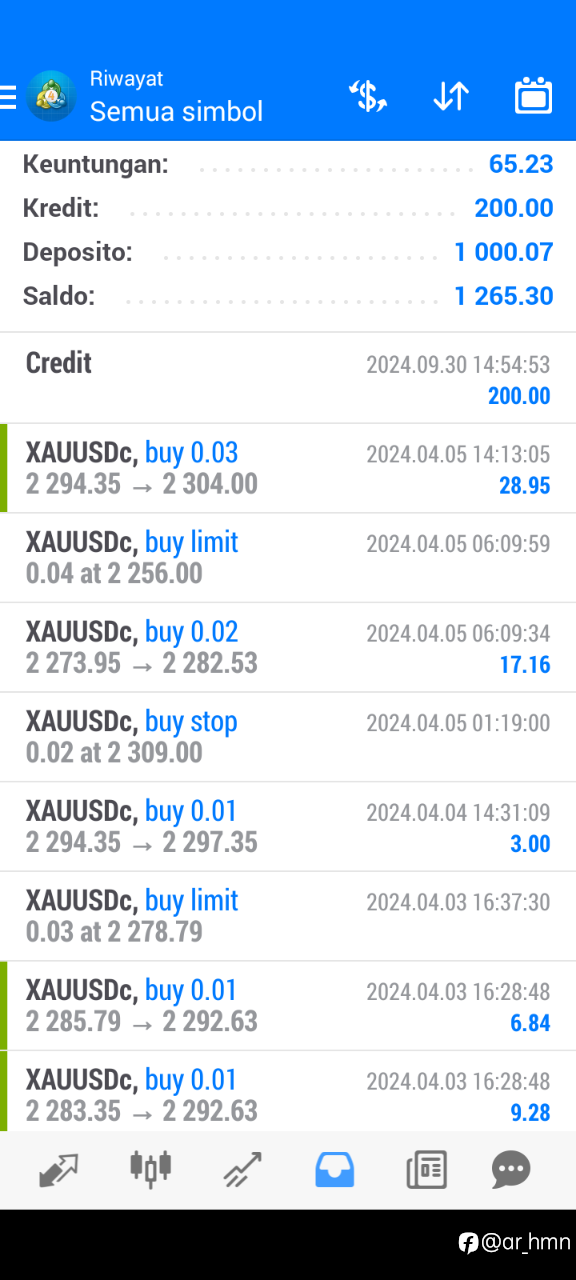Open XAUUSDc buy 0.03 trade with profit 28.95
Viewport: 576px width, 1280px height.
tap(288, 468)
